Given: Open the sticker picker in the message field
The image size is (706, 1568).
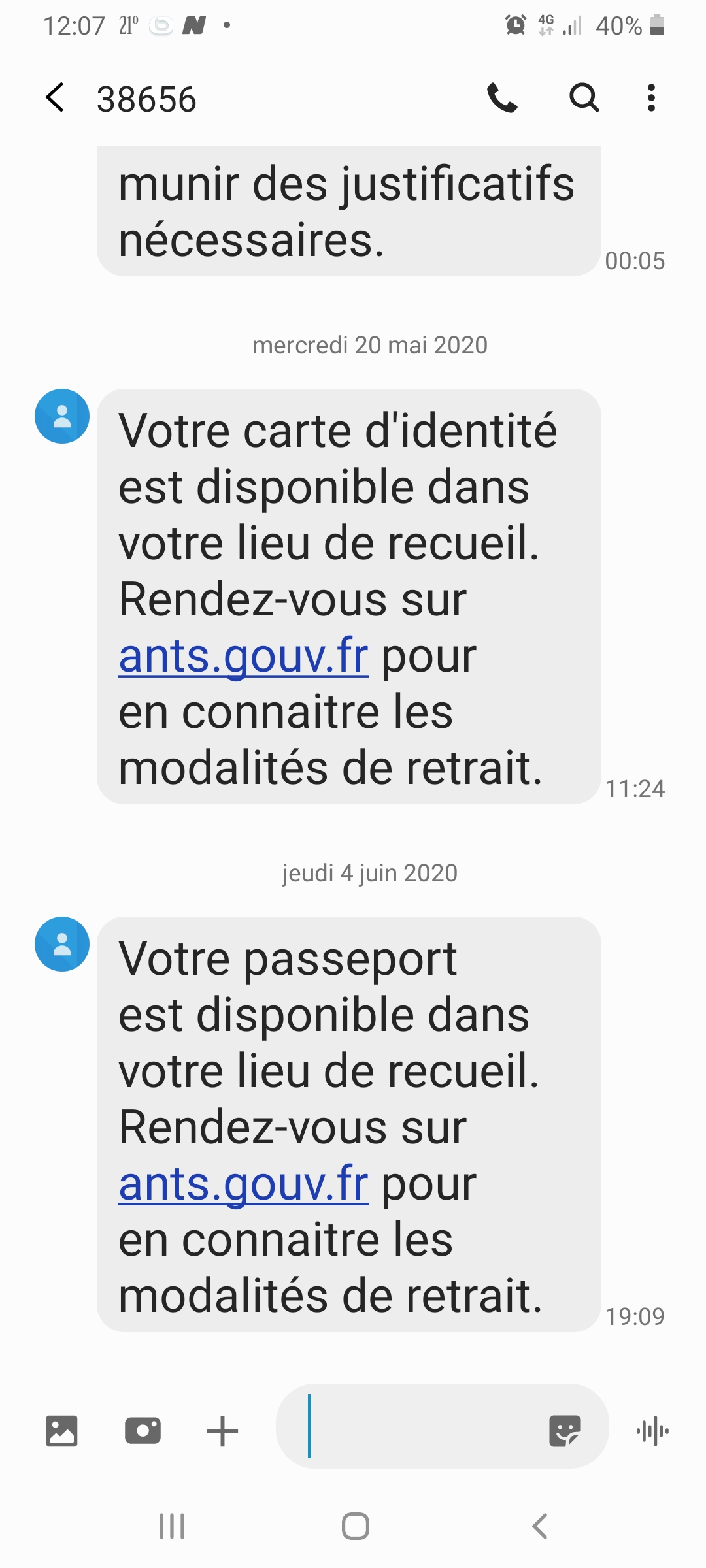Looking at the screenshot, I should (x=565, y=1431).
